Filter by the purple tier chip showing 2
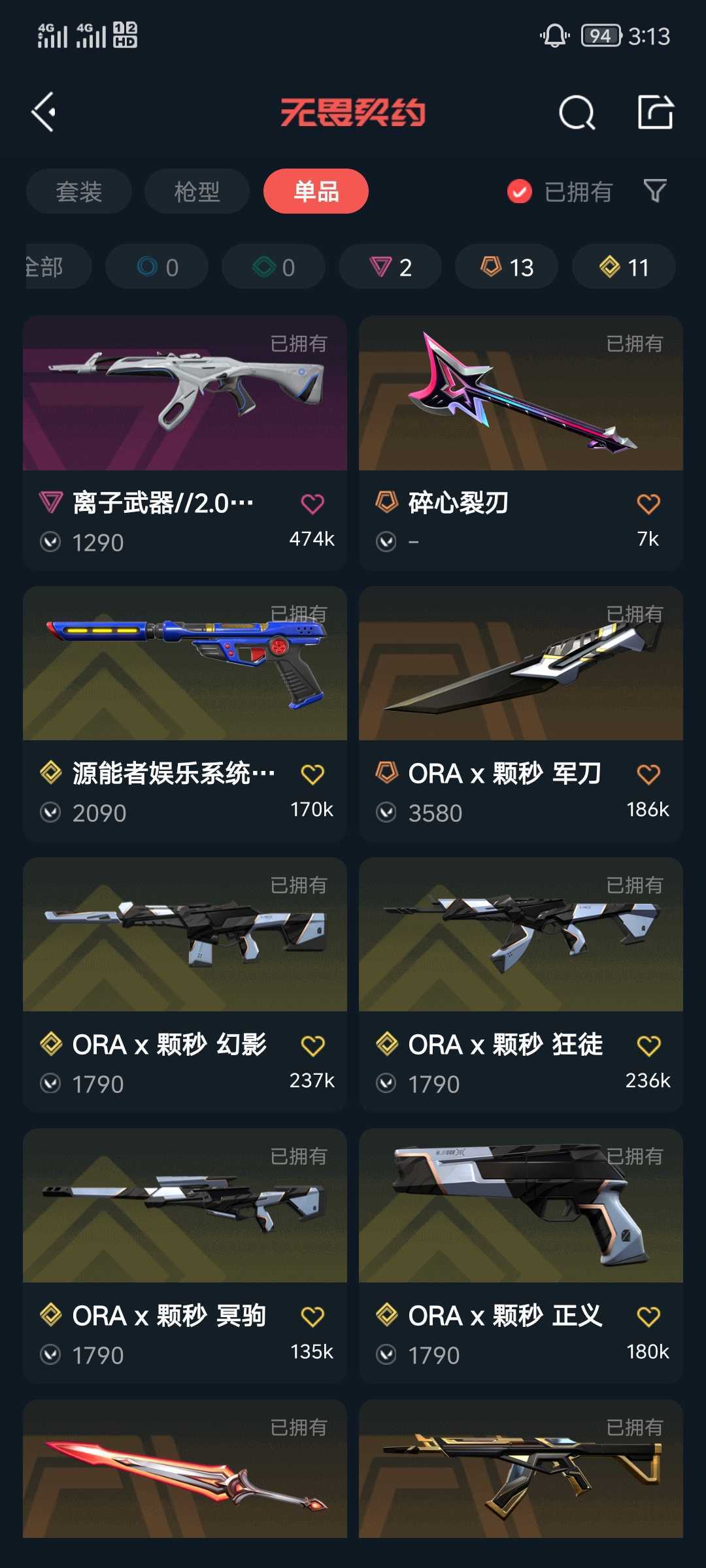The width and height of the screenshot is (706, 1568). [390, 267]
